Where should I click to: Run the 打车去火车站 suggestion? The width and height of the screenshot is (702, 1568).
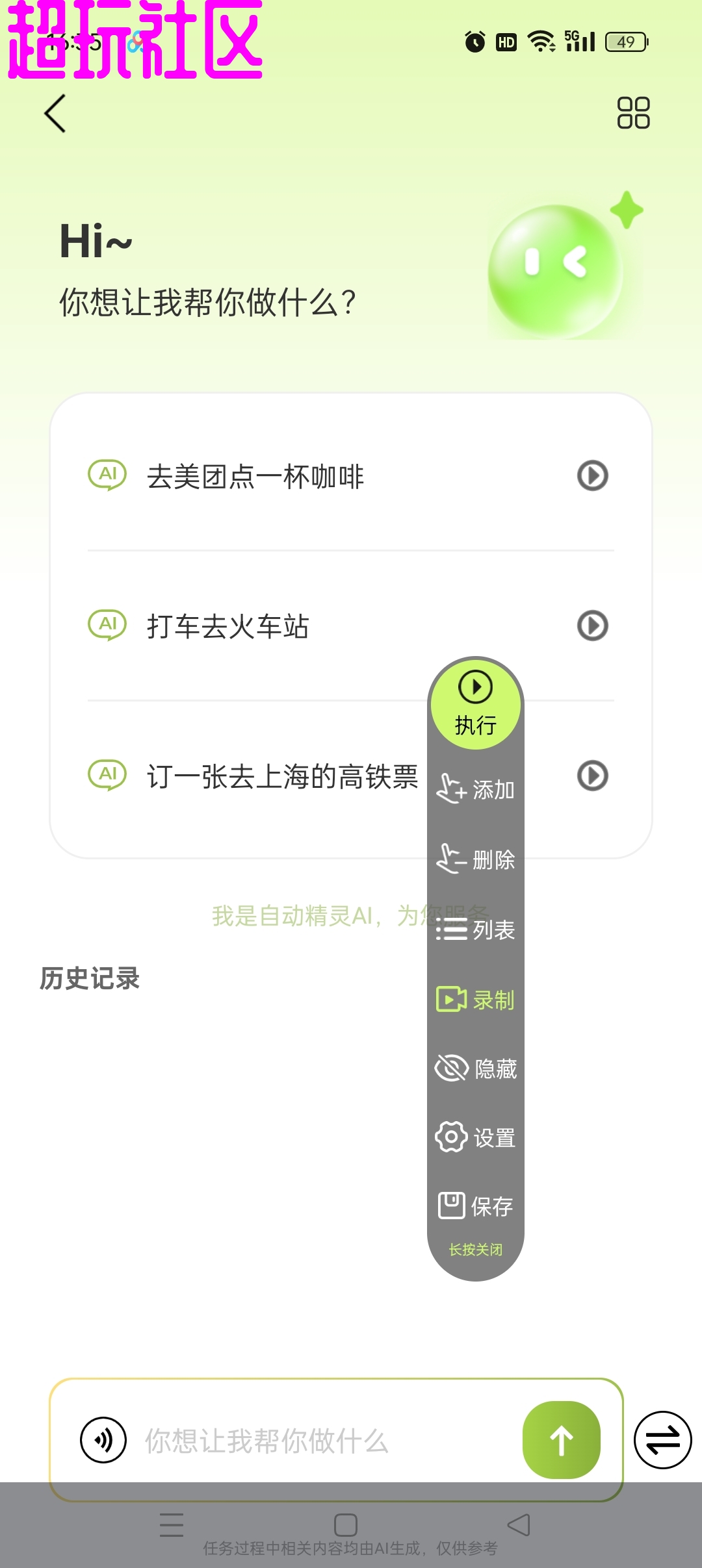point(592,626)
